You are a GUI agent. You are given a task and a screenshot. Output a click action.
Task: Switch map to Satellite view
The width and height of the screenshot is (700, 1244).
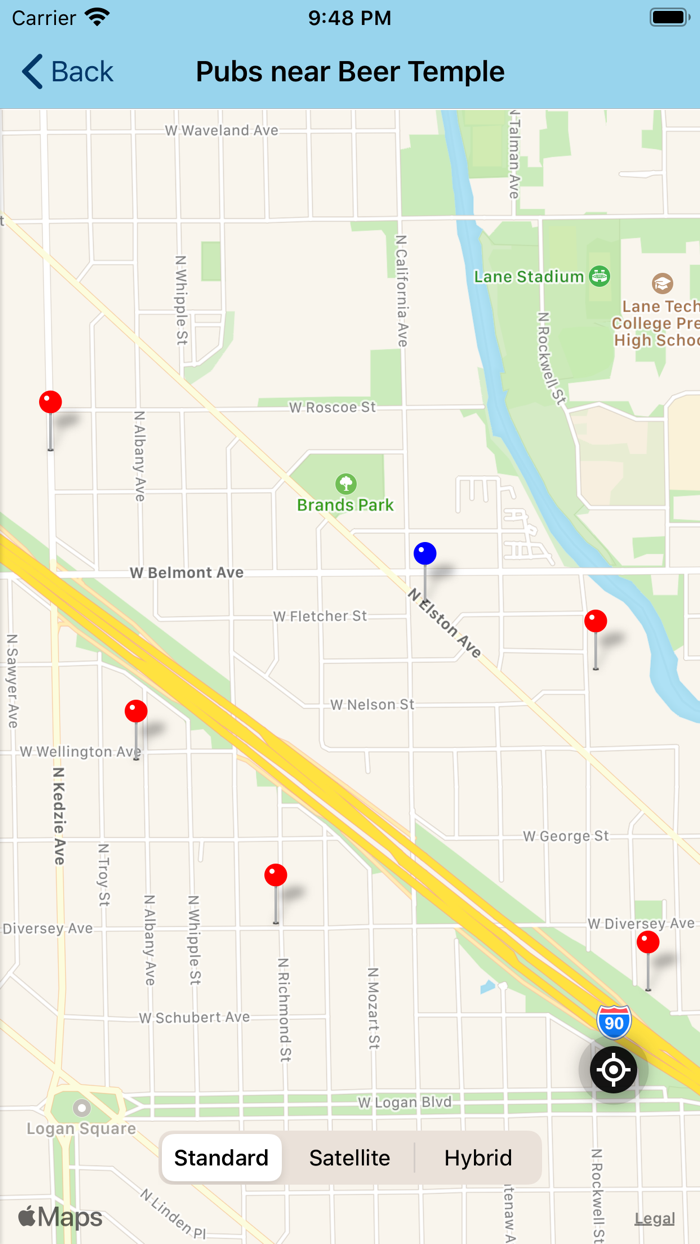click(x=349, y=1158)
